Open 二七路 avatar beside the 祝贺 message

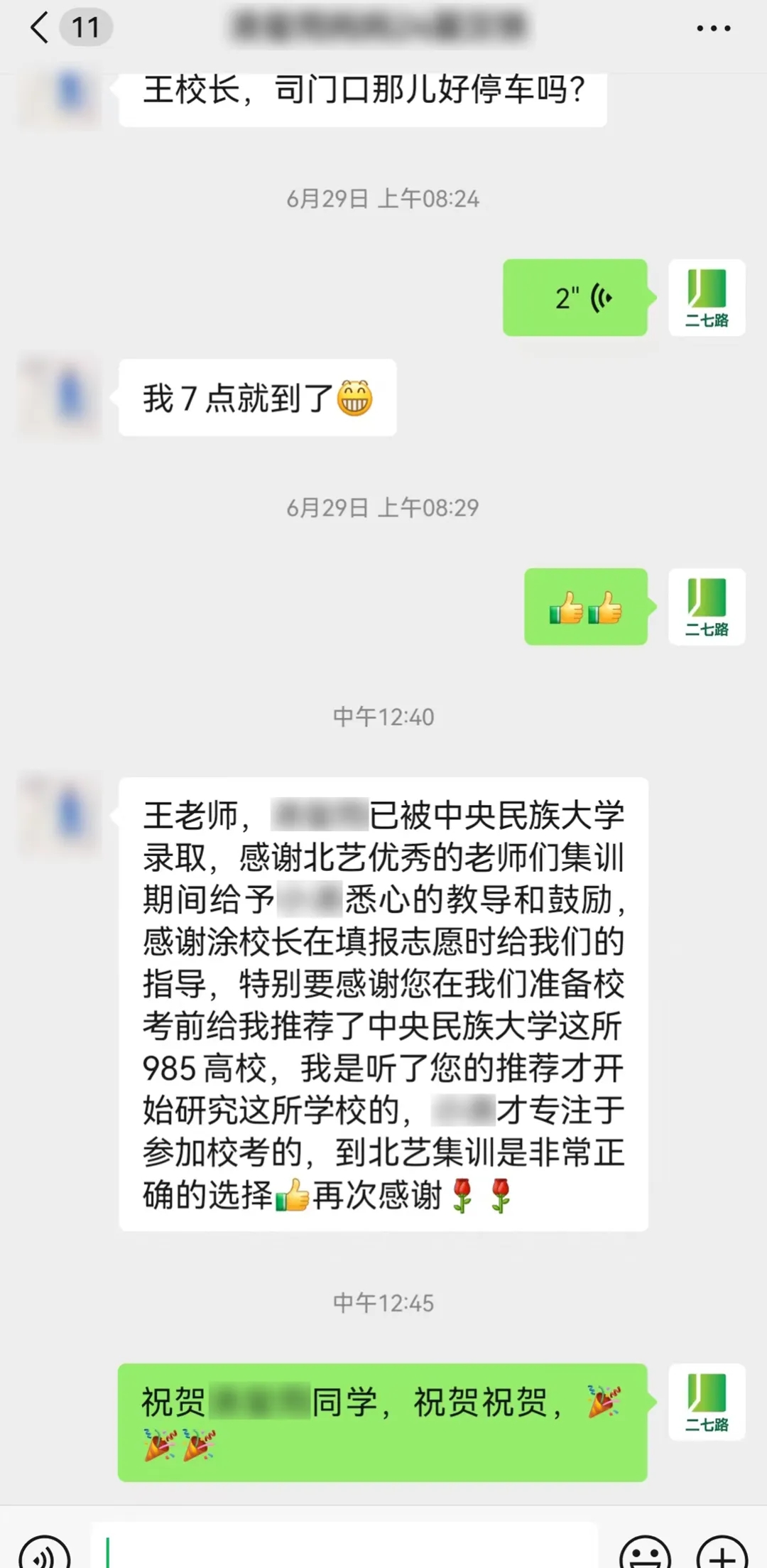click(707, 1402)
